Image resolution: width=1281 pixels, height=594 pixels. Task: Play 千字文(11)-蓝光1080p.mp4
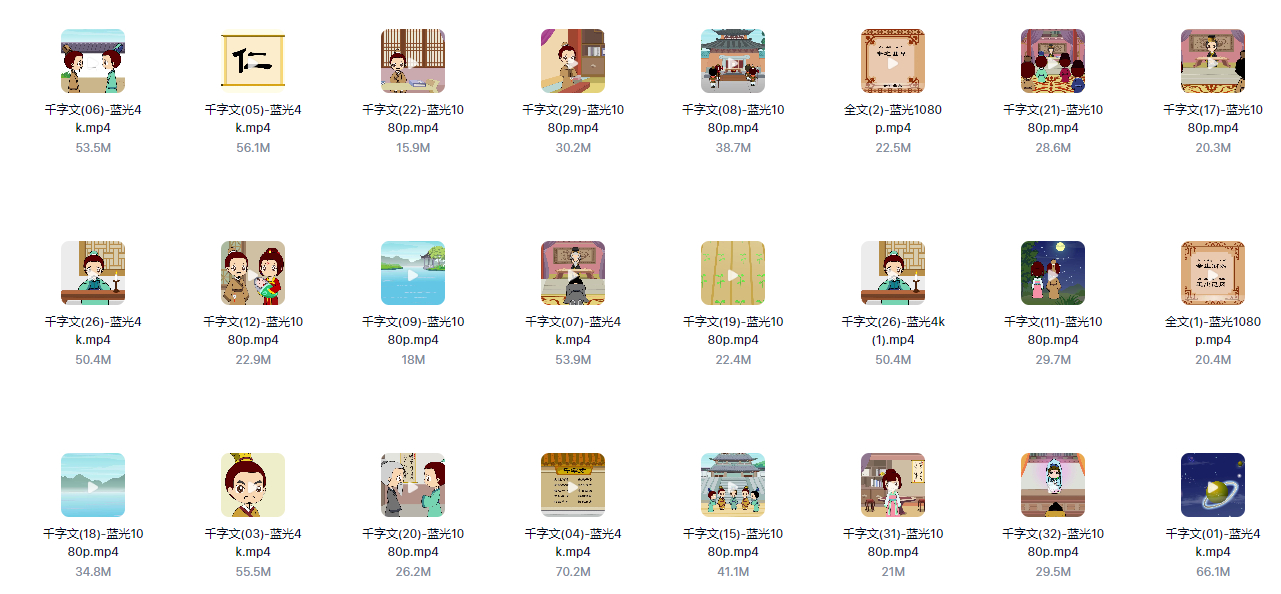(x=1053, y=273)
